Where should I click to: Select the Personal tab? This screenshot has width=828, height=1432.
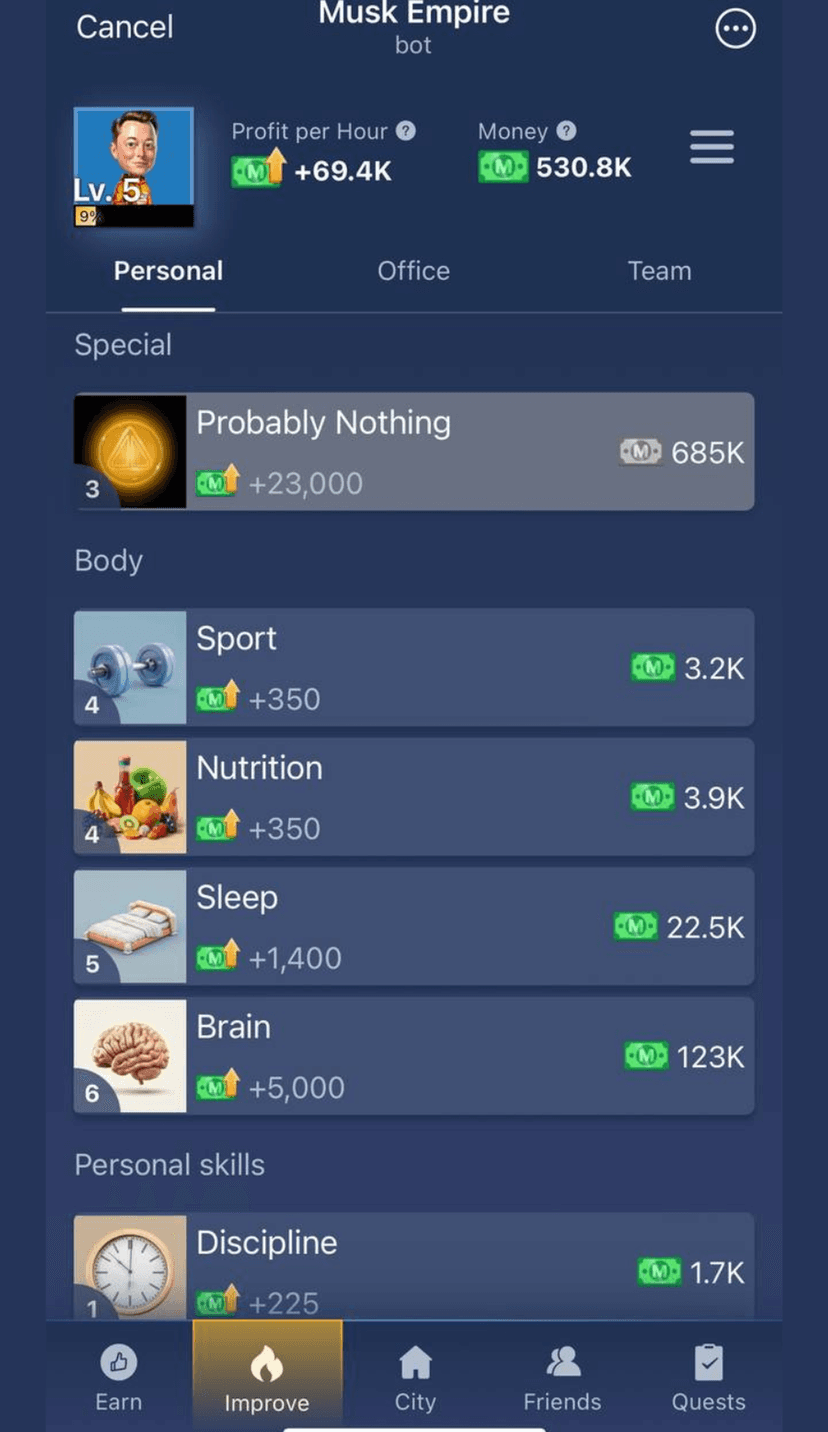point(168,271)
